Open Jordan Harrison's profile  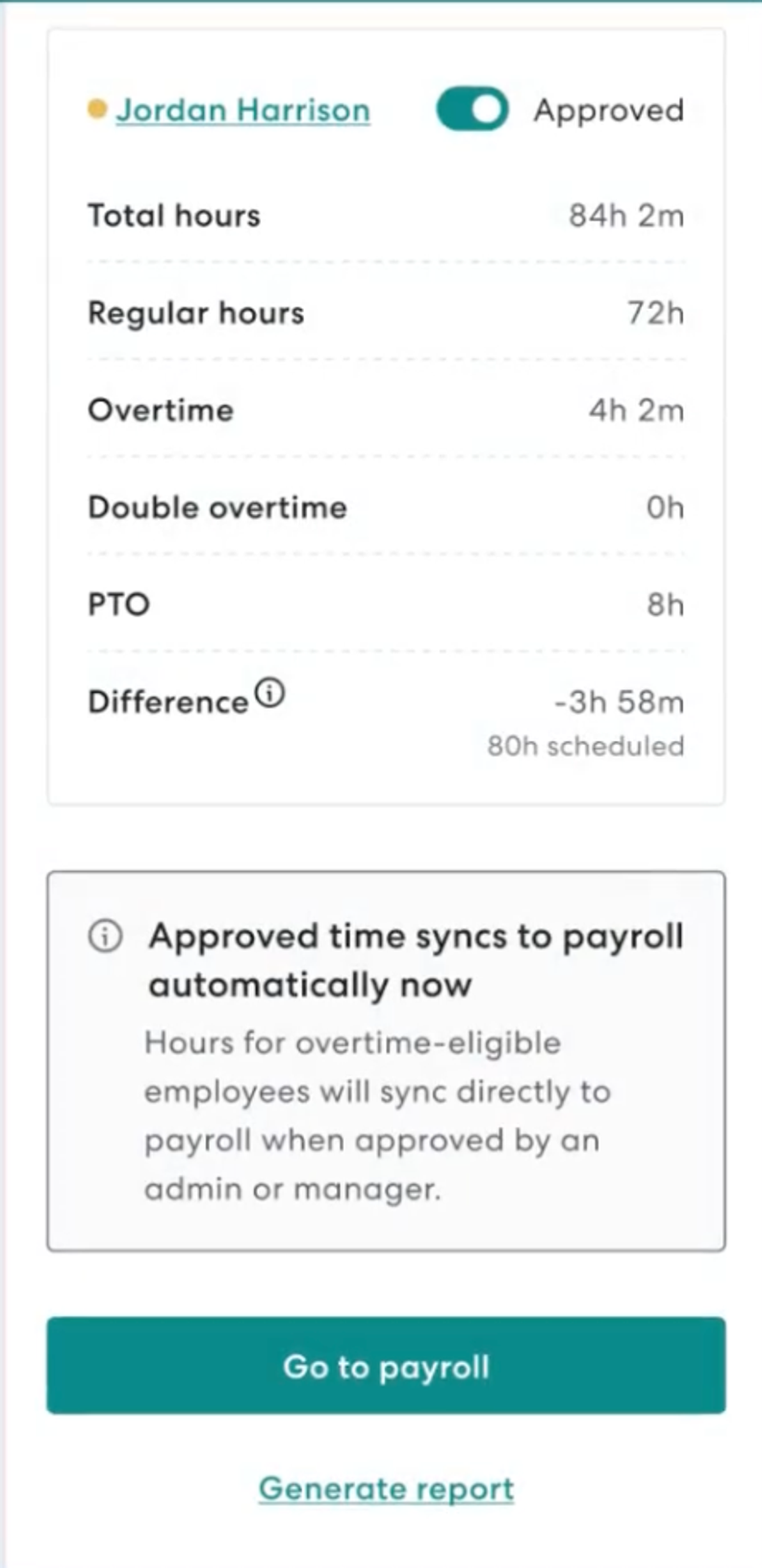(x=242, y=109)
